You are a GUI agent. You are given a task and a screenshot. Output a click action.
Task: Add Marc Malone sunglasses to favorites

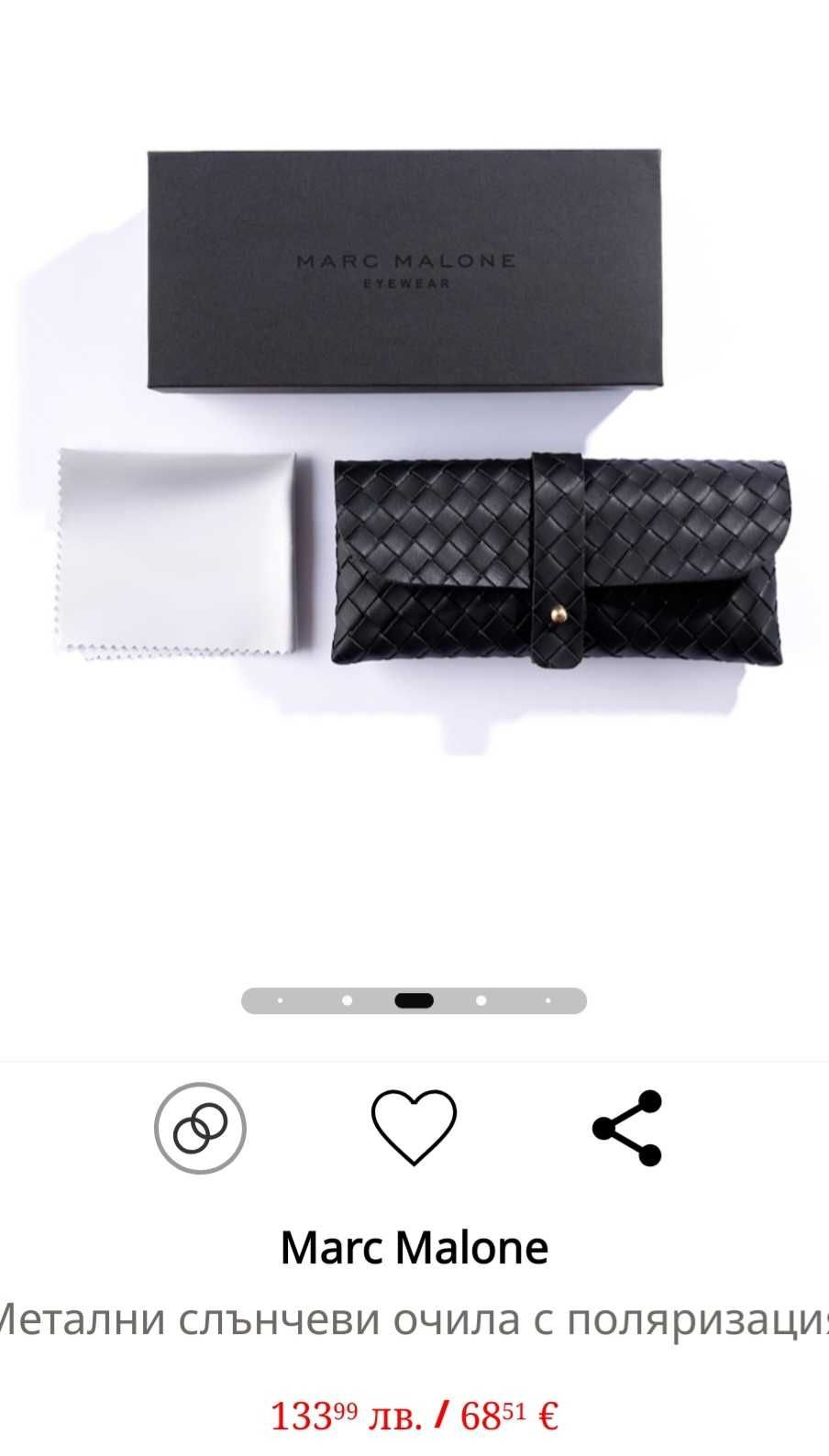(414, 1128)
